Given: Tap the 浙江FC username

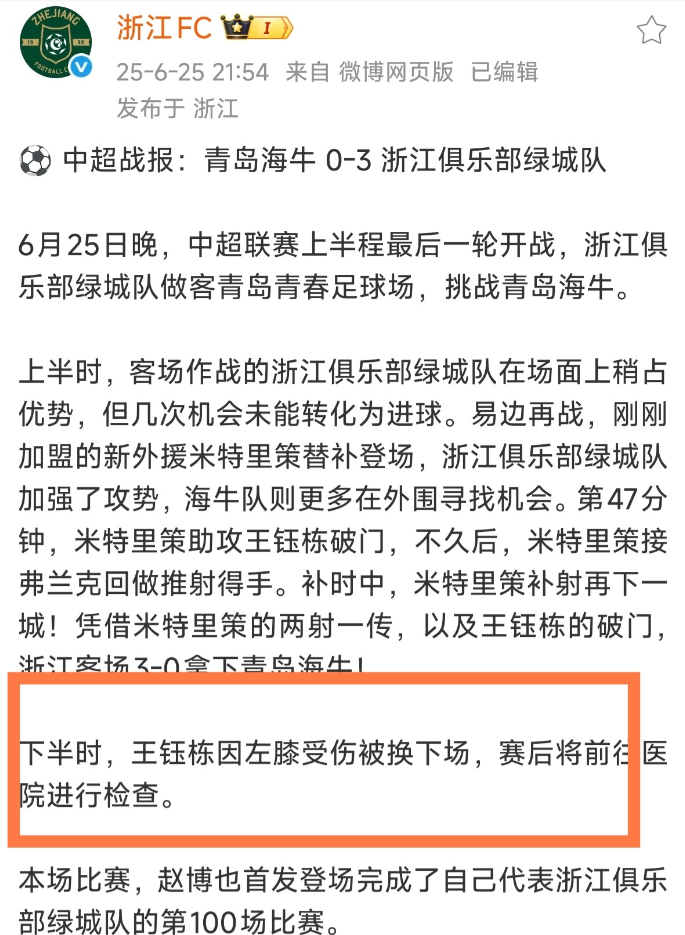Looking at the screenshot, I should 164,28.
